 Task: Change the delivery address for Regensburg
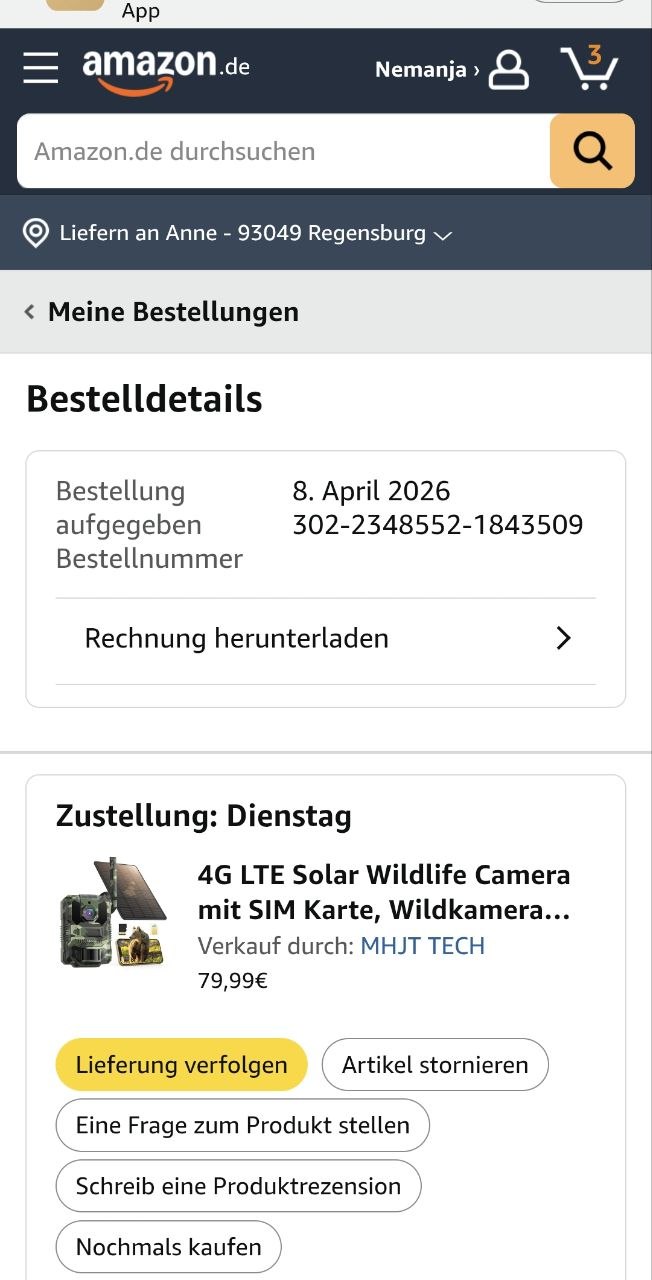238,234
